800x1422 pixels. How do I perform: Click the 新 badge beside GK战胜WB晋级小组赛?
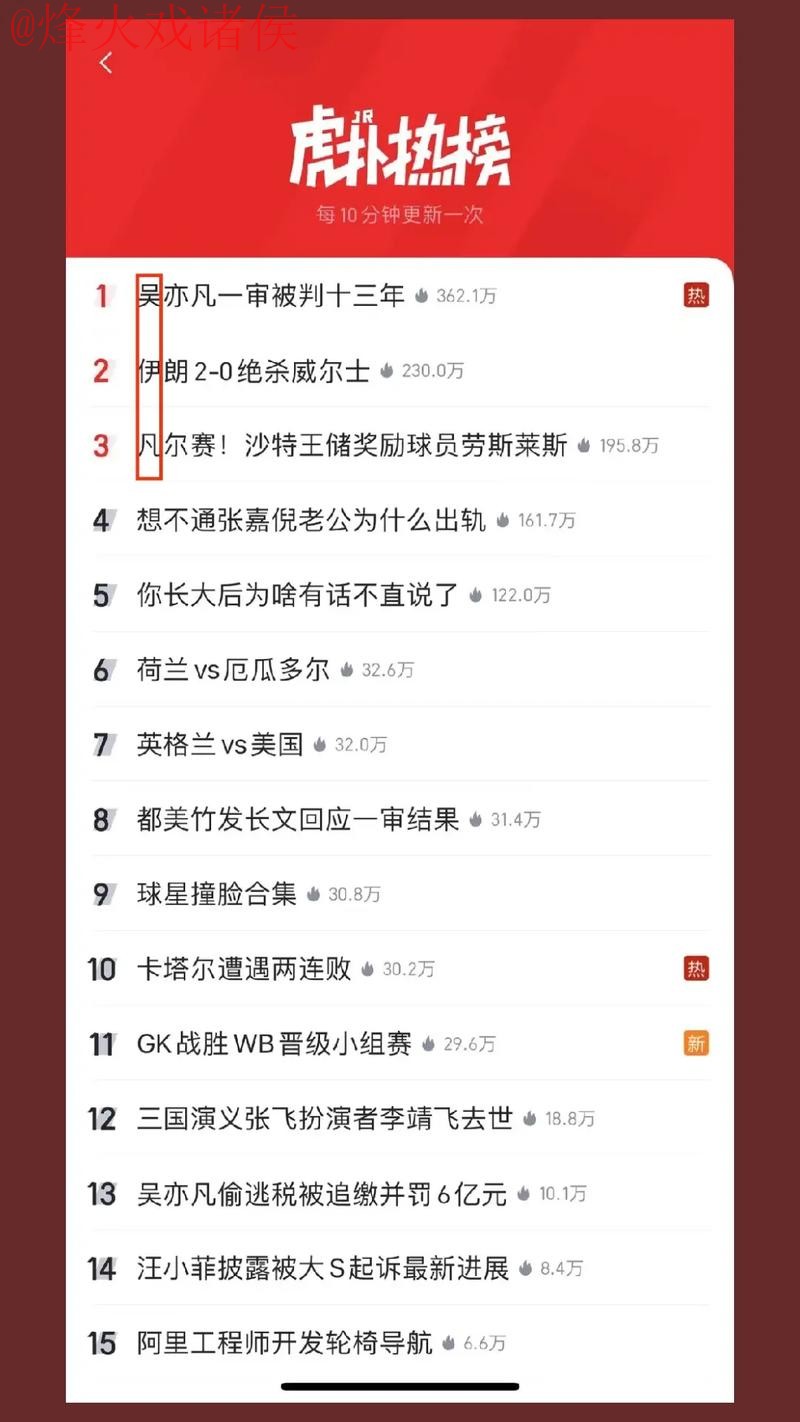(x=696, y=1043)
